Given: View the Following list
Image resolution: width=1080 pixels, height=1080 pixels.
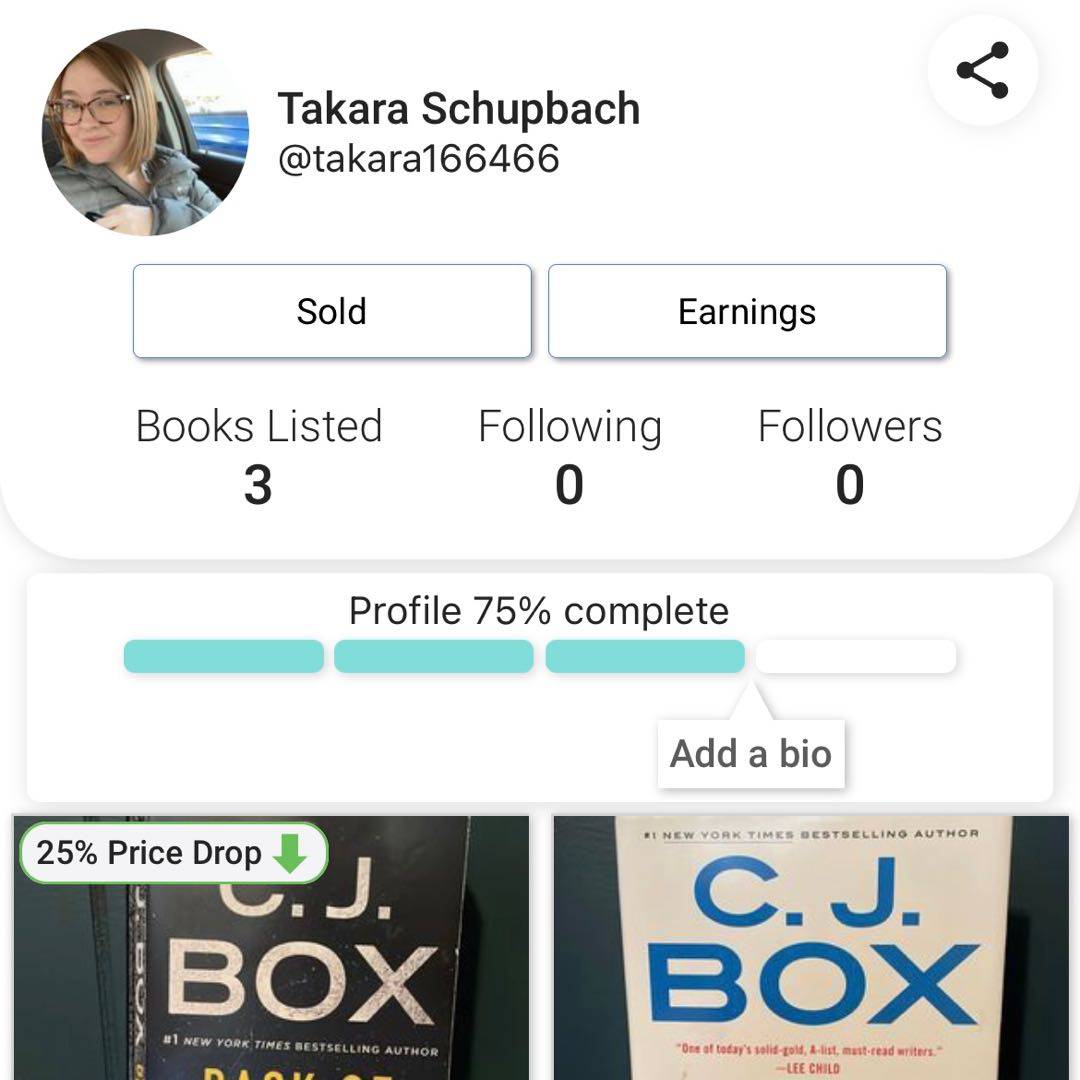Looking at the screenshot, I should (x=569, y=456).
